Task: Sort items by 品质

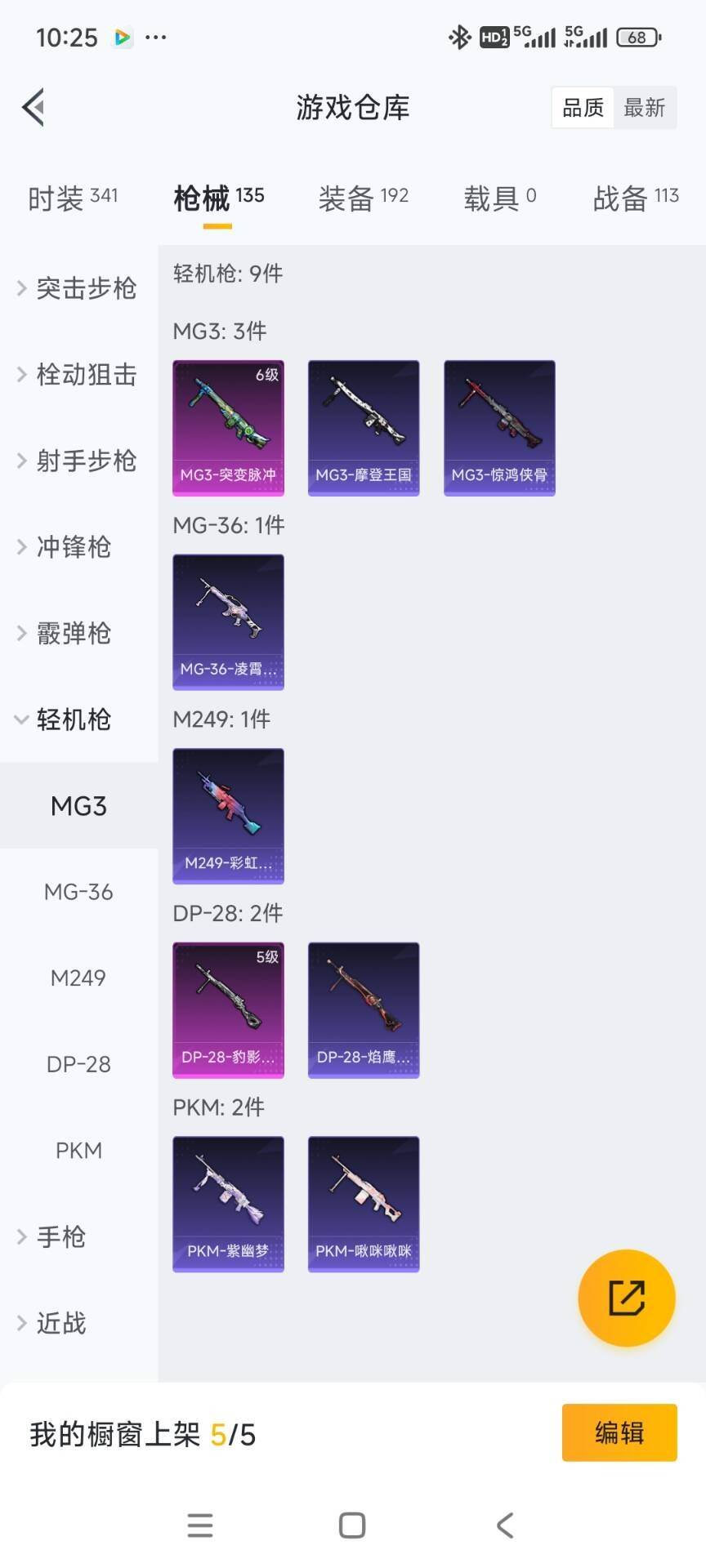Action: coord(582,107)
